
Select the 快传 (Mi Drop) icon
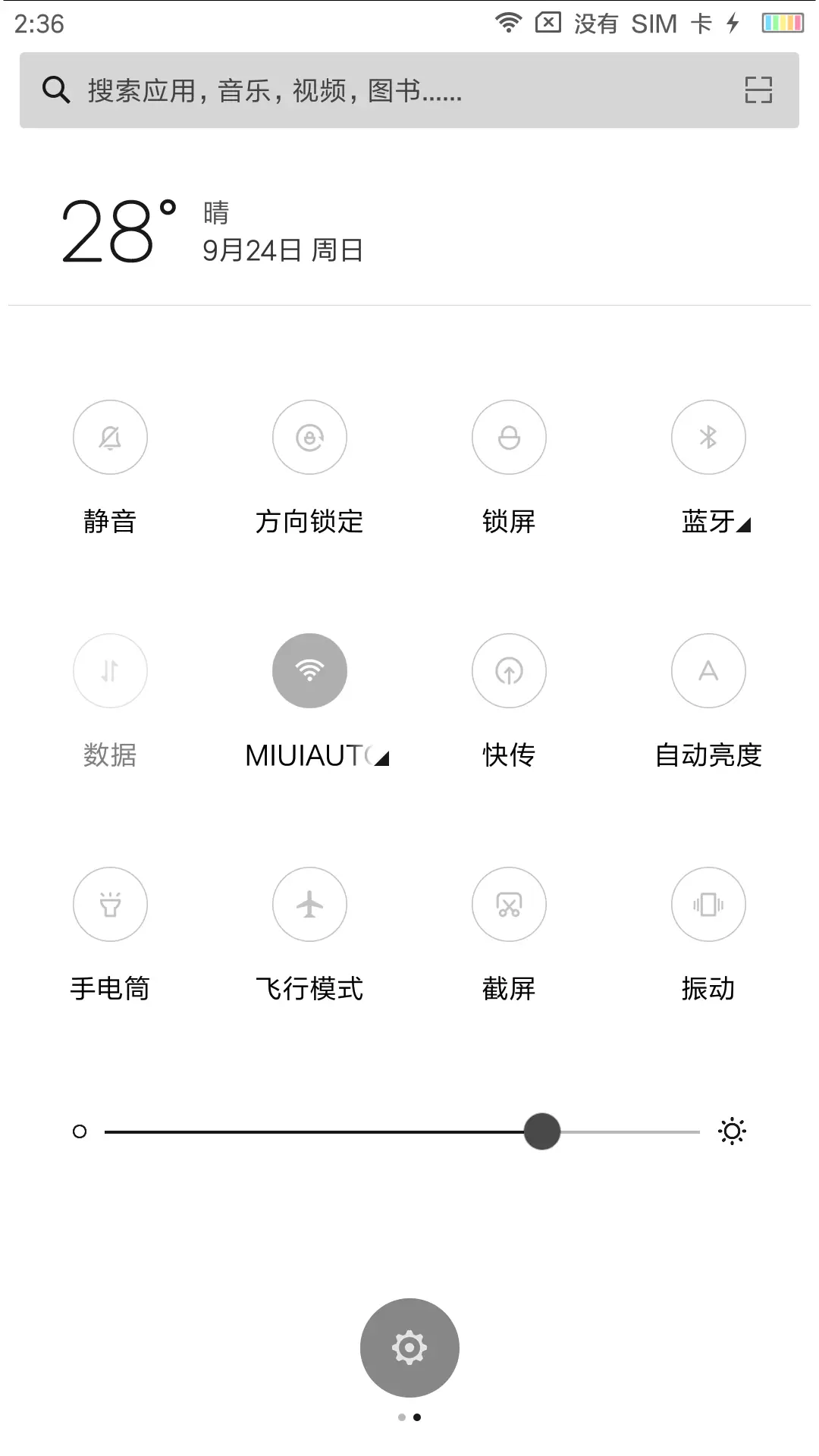coord(509,671)
